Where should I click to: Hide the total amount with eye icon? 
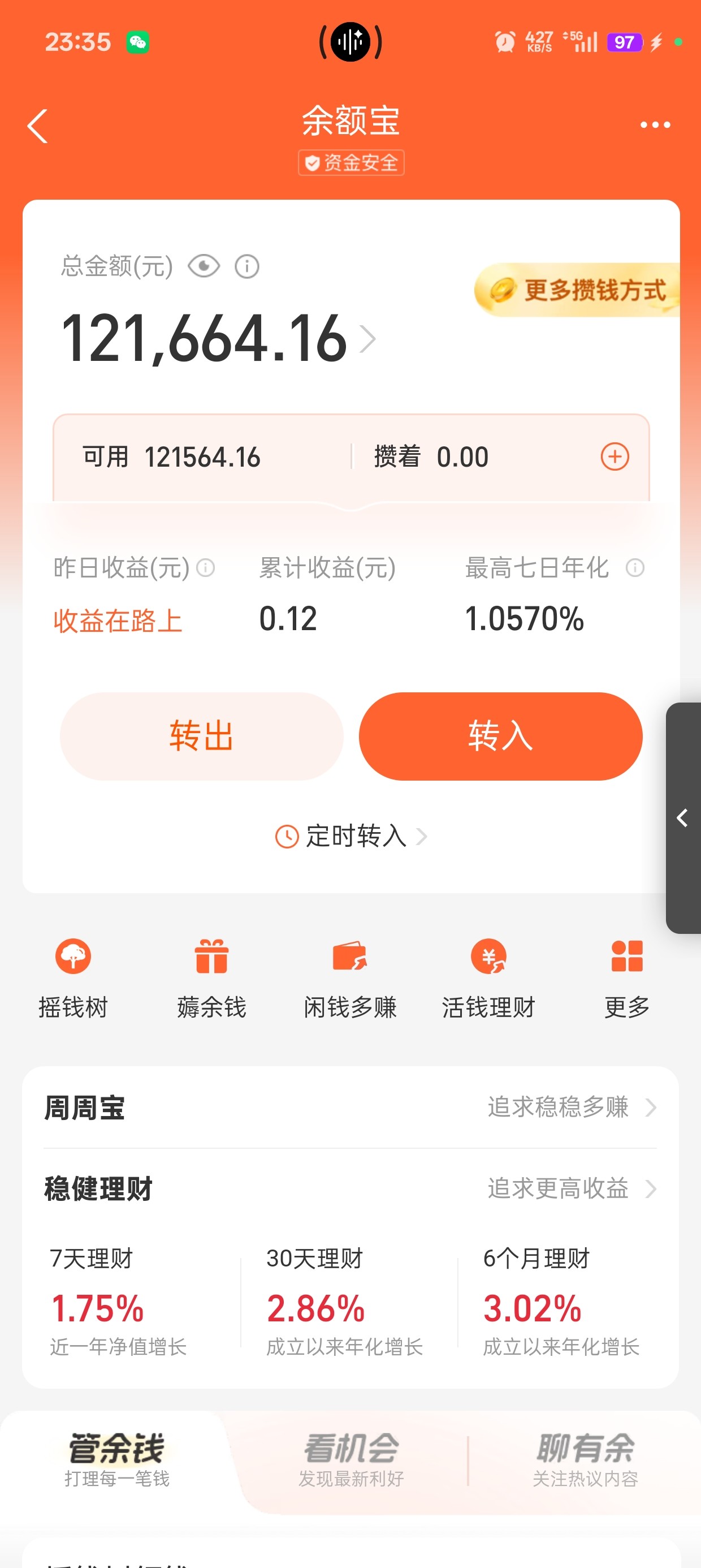[204, 266]
